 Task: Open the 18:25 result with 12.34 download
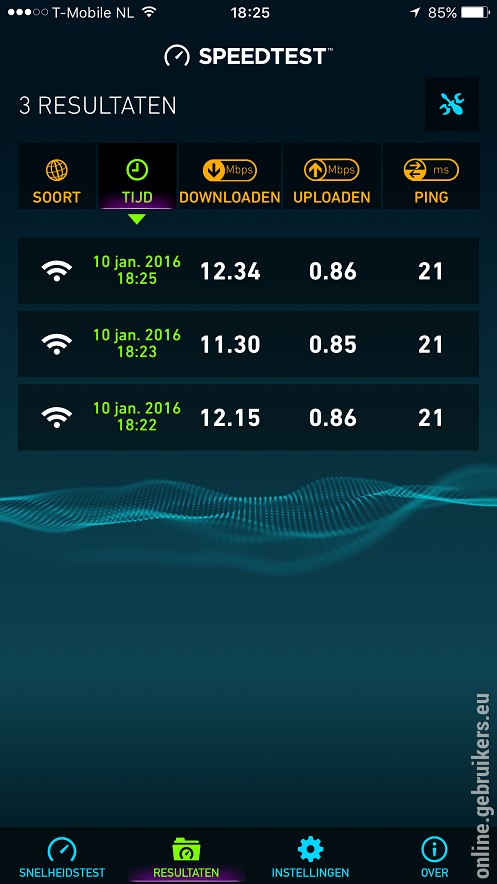click(x=248, y=271)
